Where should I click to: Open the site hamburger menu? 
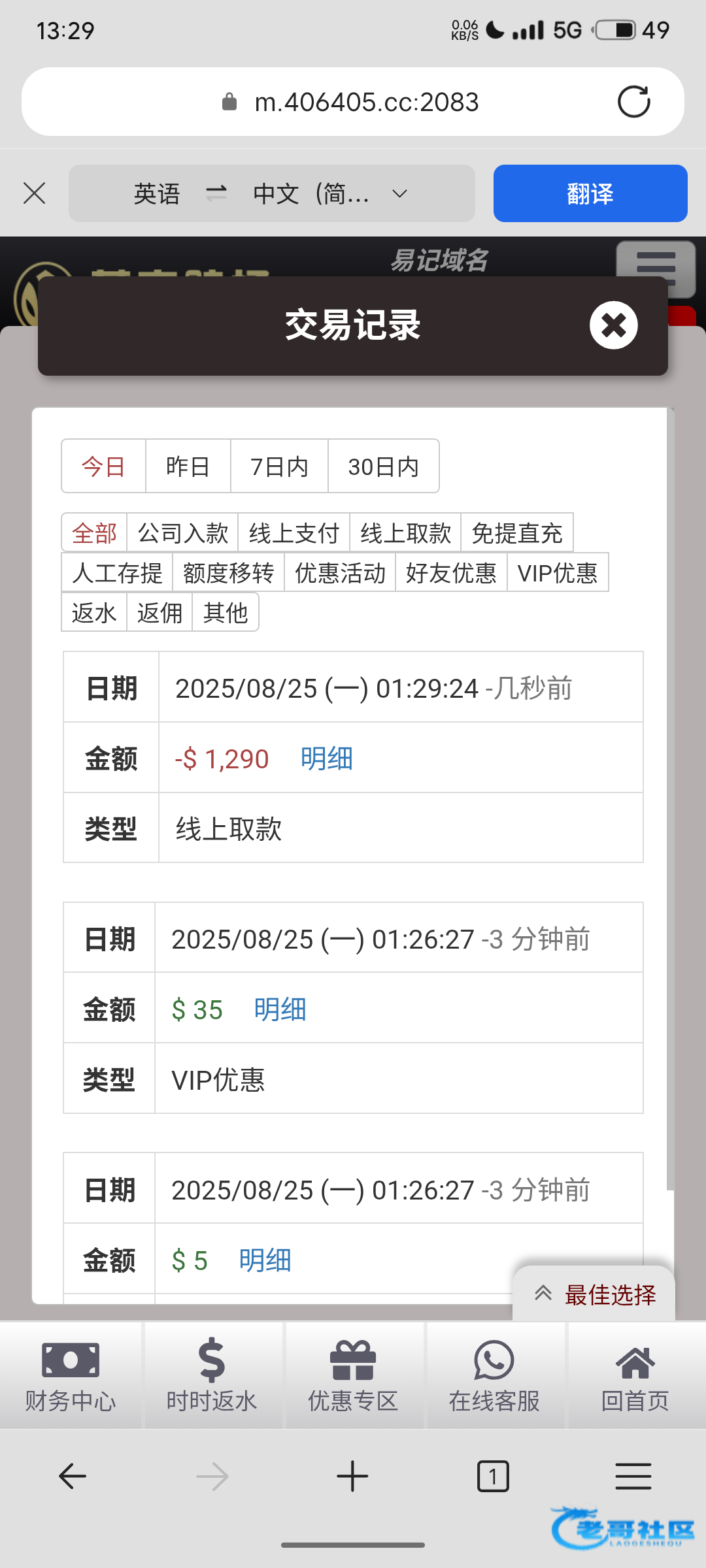656,268
